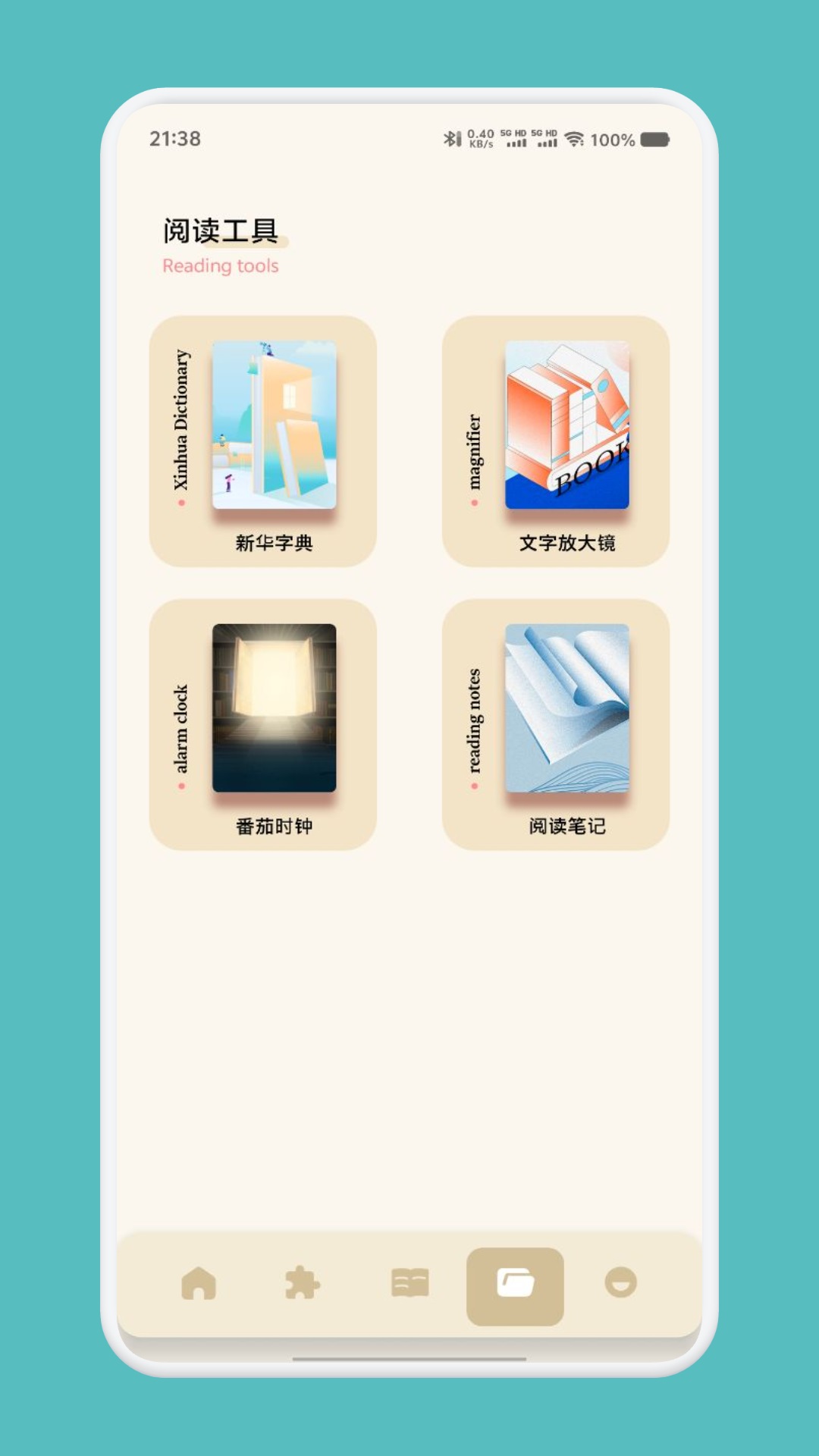The width and height of the screenshot is (819, 1456).
Task: Open the smiley face profile tab
Action: [620, 1284]
